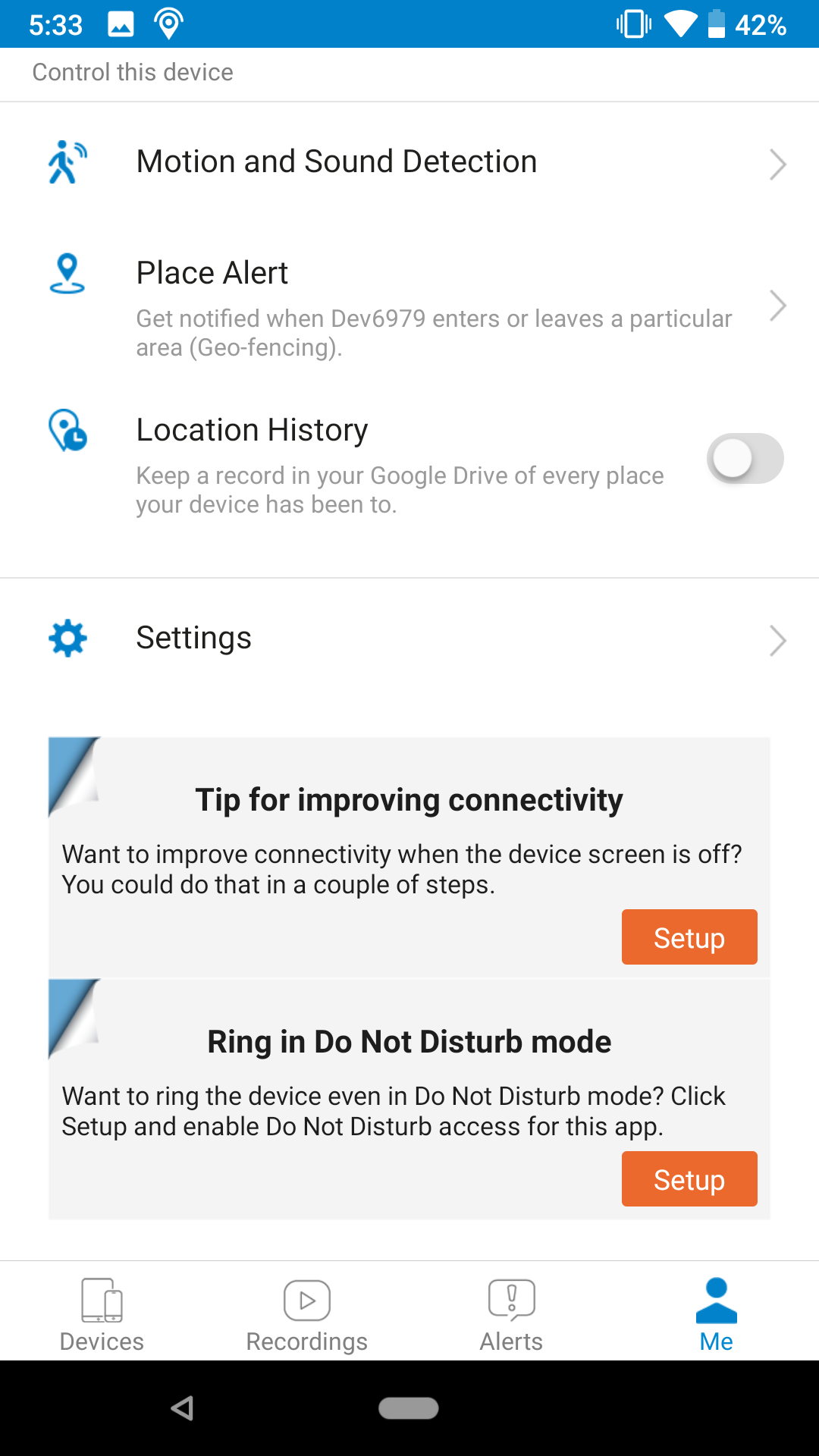Enable the Location History switch
The image size is (819, 1456).
[745, 459]
